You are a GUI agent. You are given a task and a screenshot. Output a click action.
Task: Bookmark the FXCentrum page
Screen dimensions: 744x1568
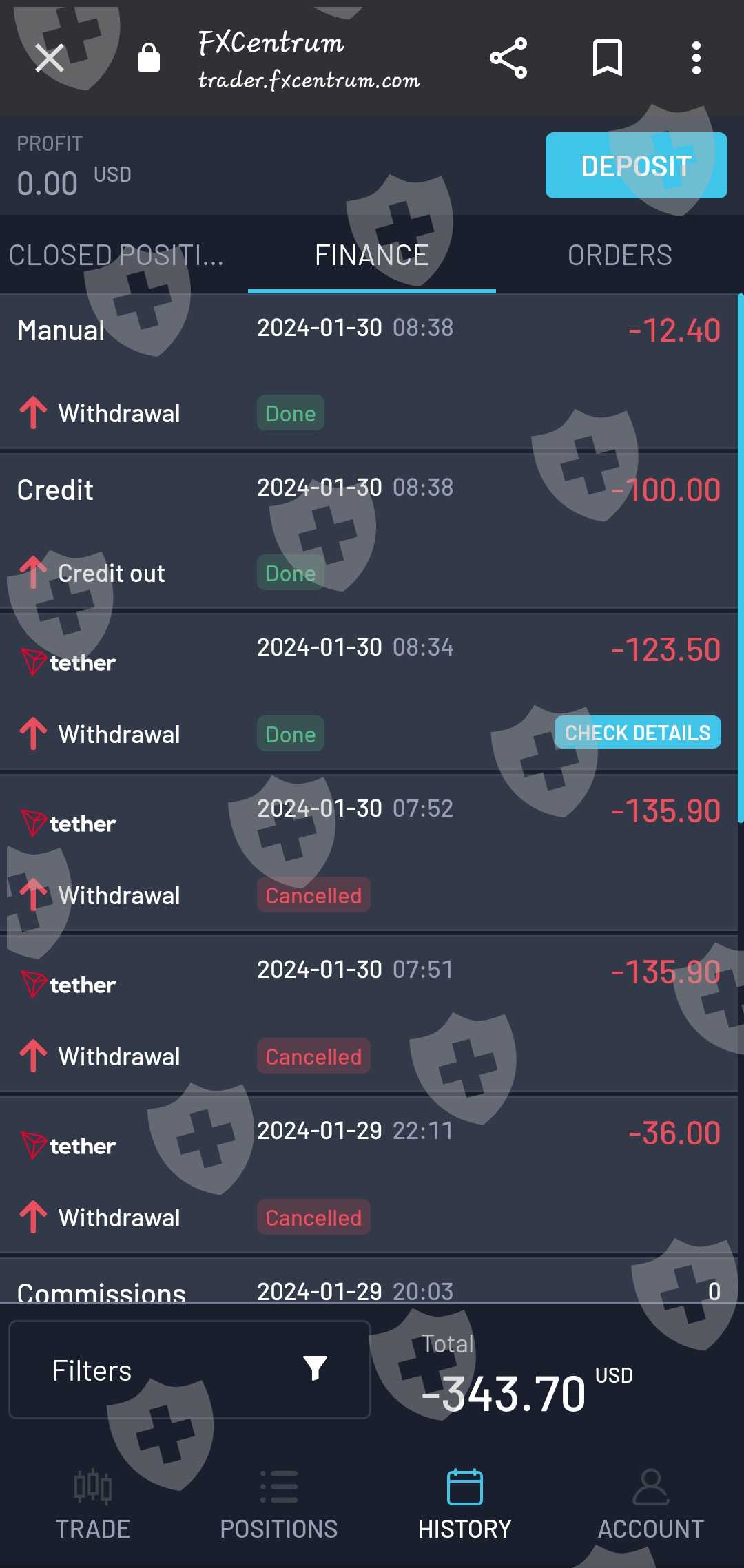[x=607, y=59]
